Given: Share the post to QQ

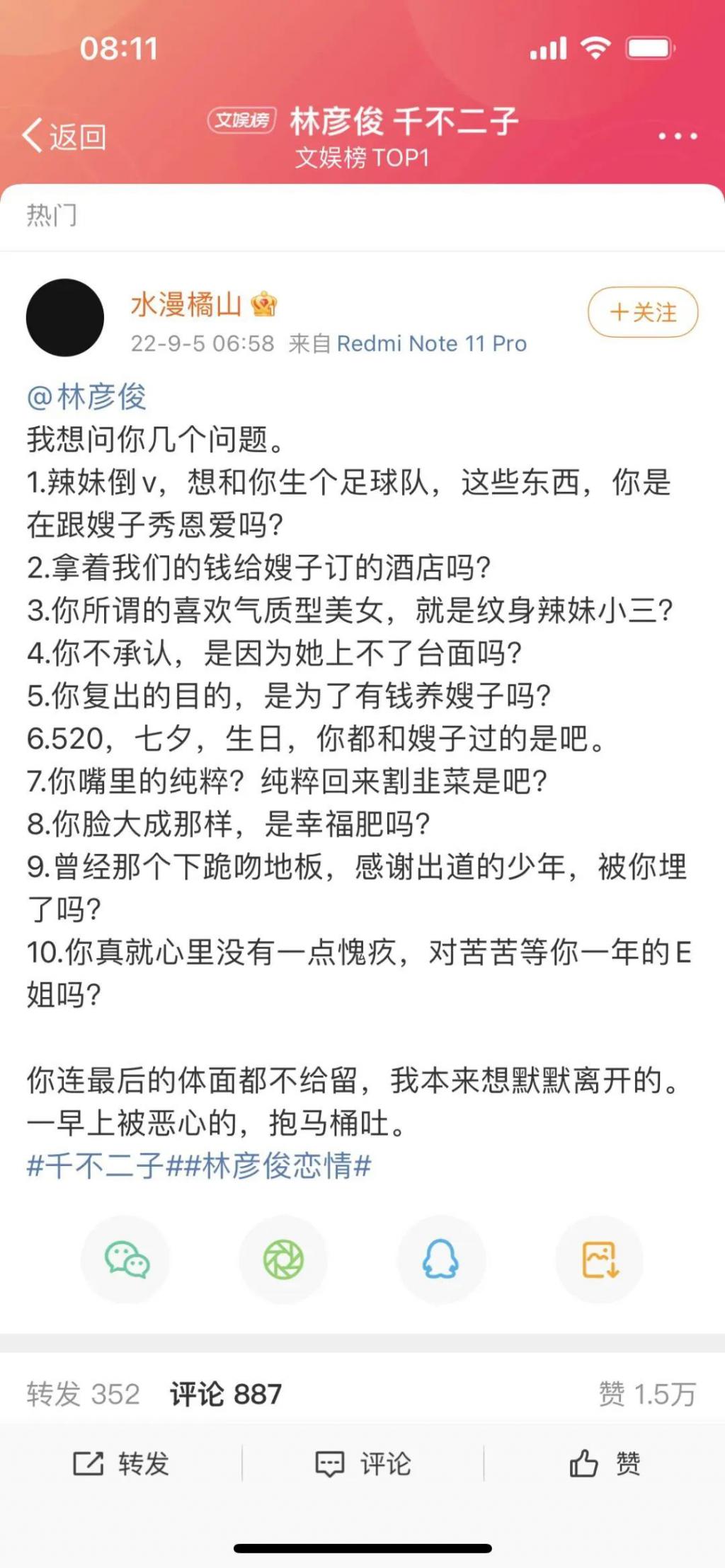Looking at the screenshot, I should pos(441,1259).
